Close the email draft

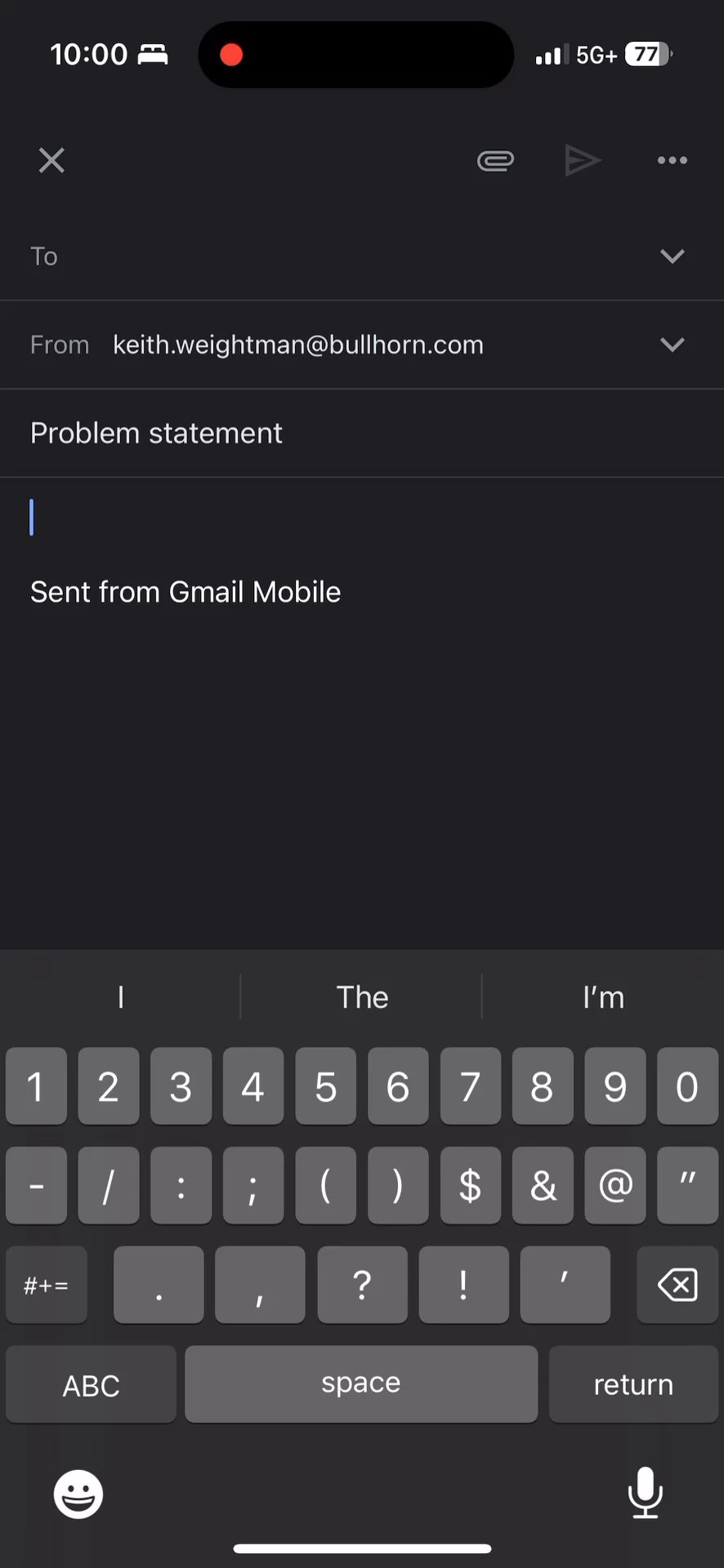[x=51, y=160]
